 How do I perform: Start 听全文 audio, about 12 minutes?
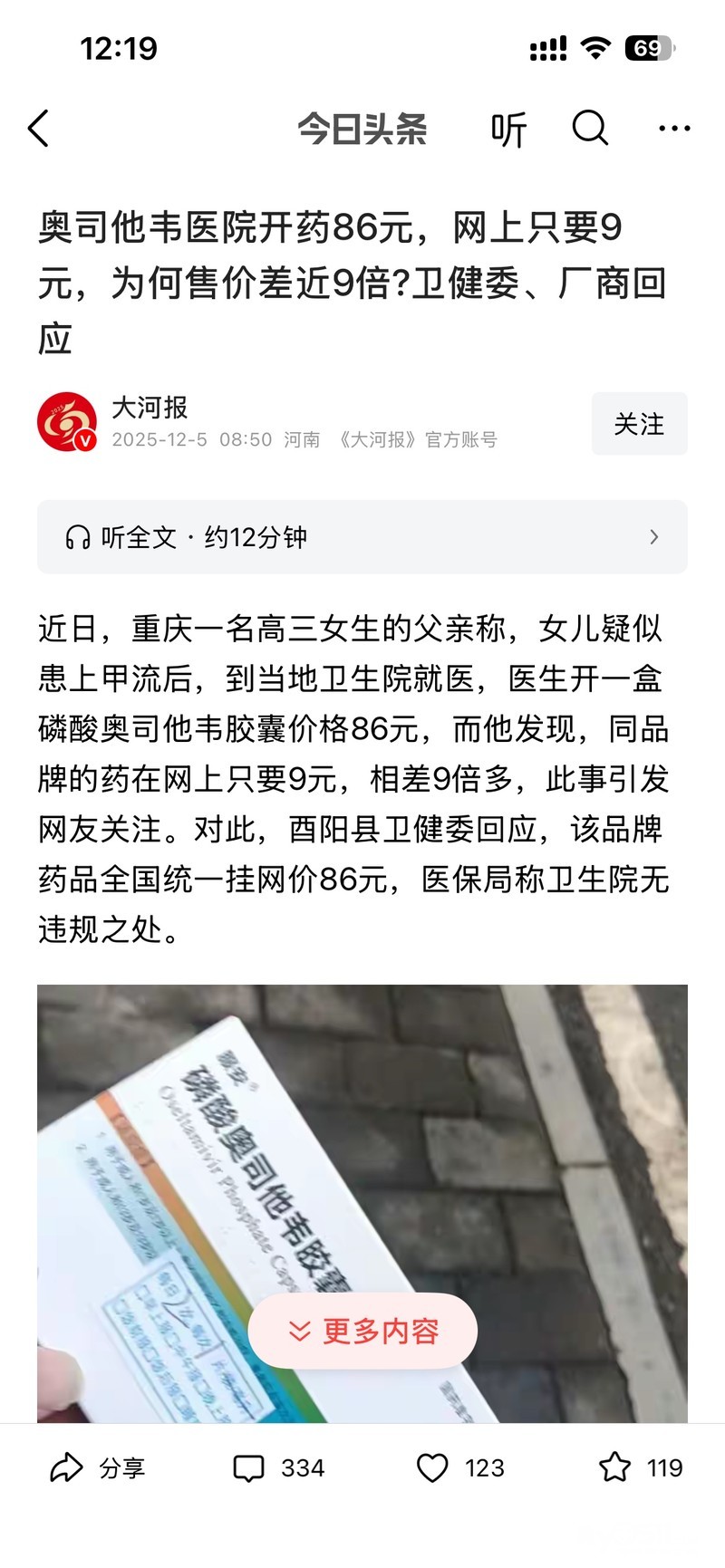click(x=362, y=537)
